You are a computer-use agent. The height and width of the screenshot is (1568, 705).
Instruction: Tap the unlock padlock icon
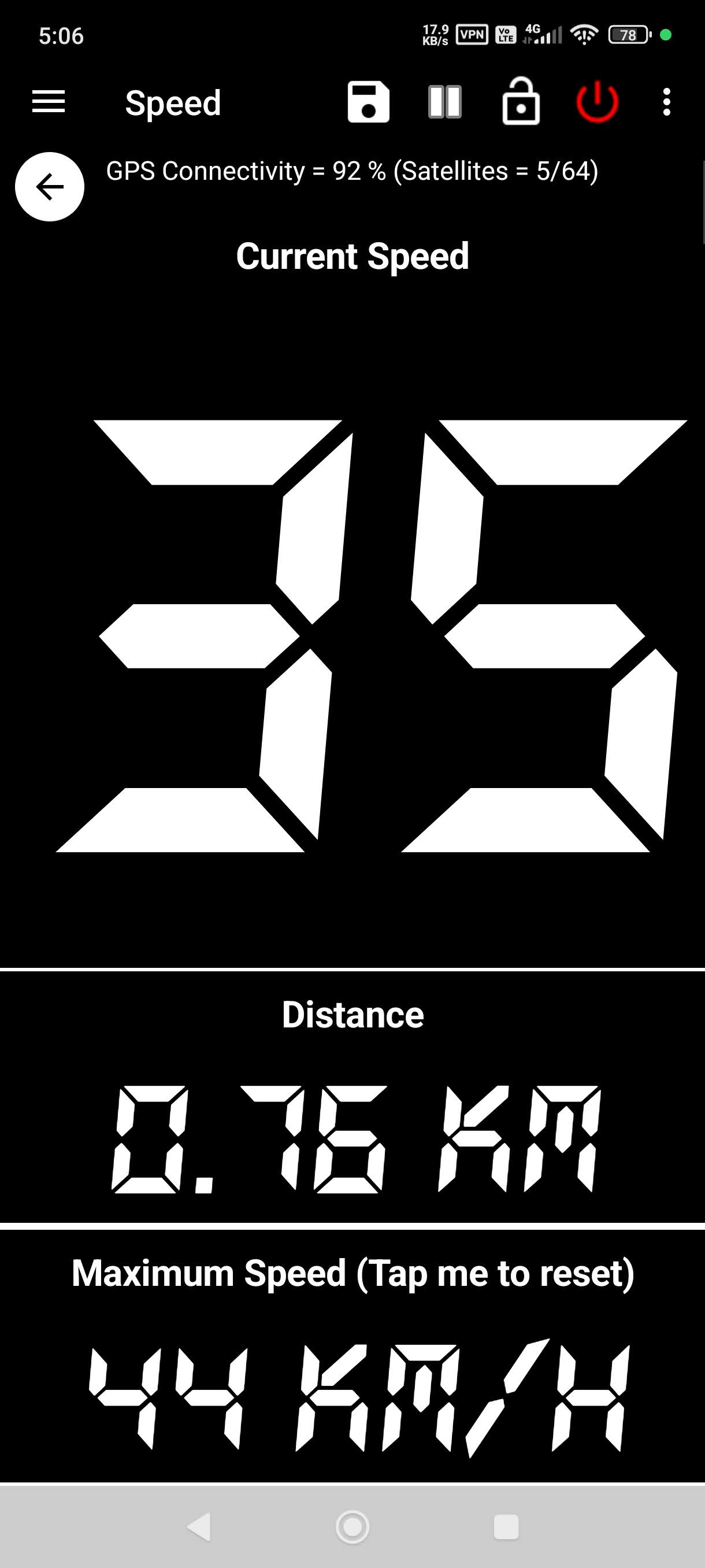pyautogui.click(x=521, y=102)
